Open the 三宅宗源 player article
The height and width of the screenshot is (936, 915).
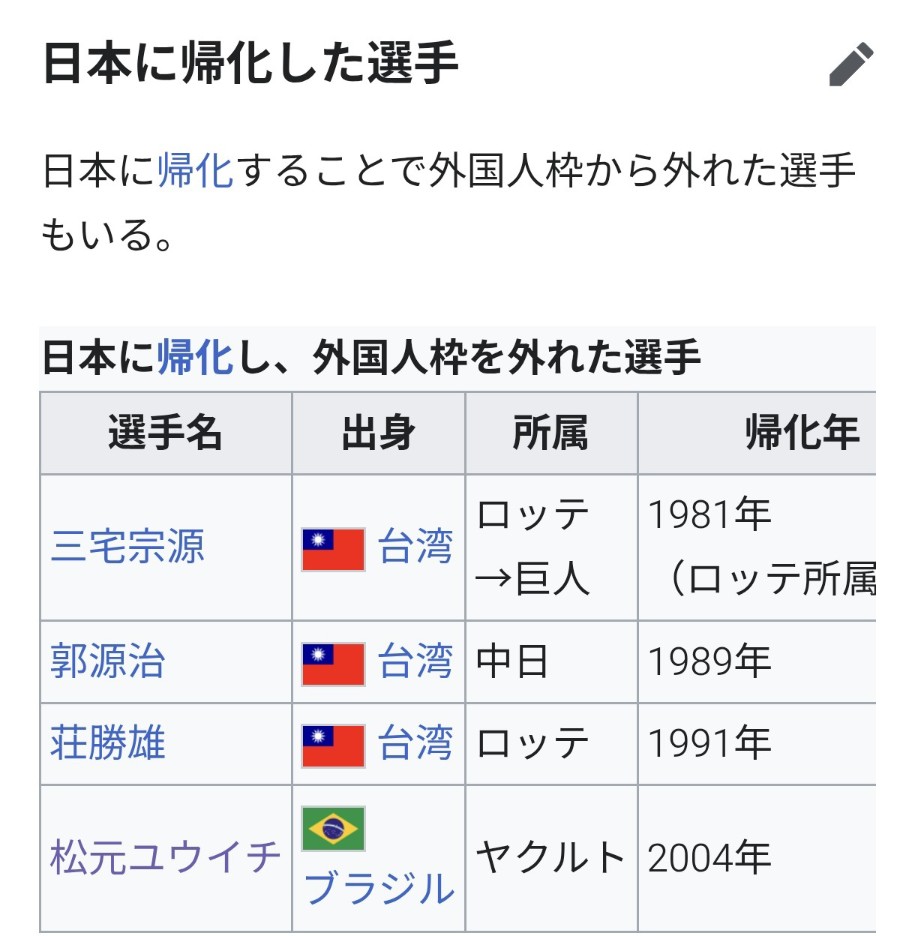[127, 547]
